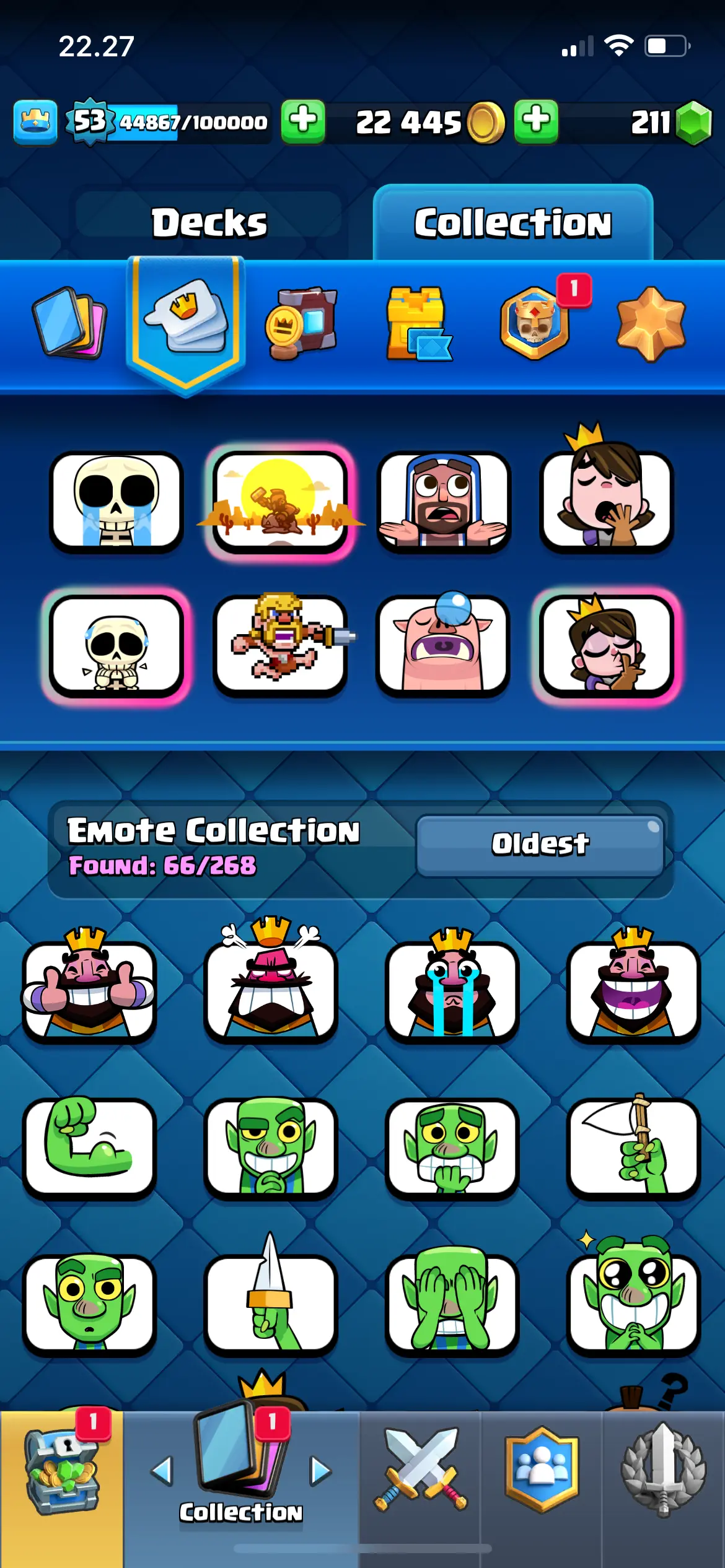Open the star points section
The image size is (725, 1568).
tap(651, 323)
